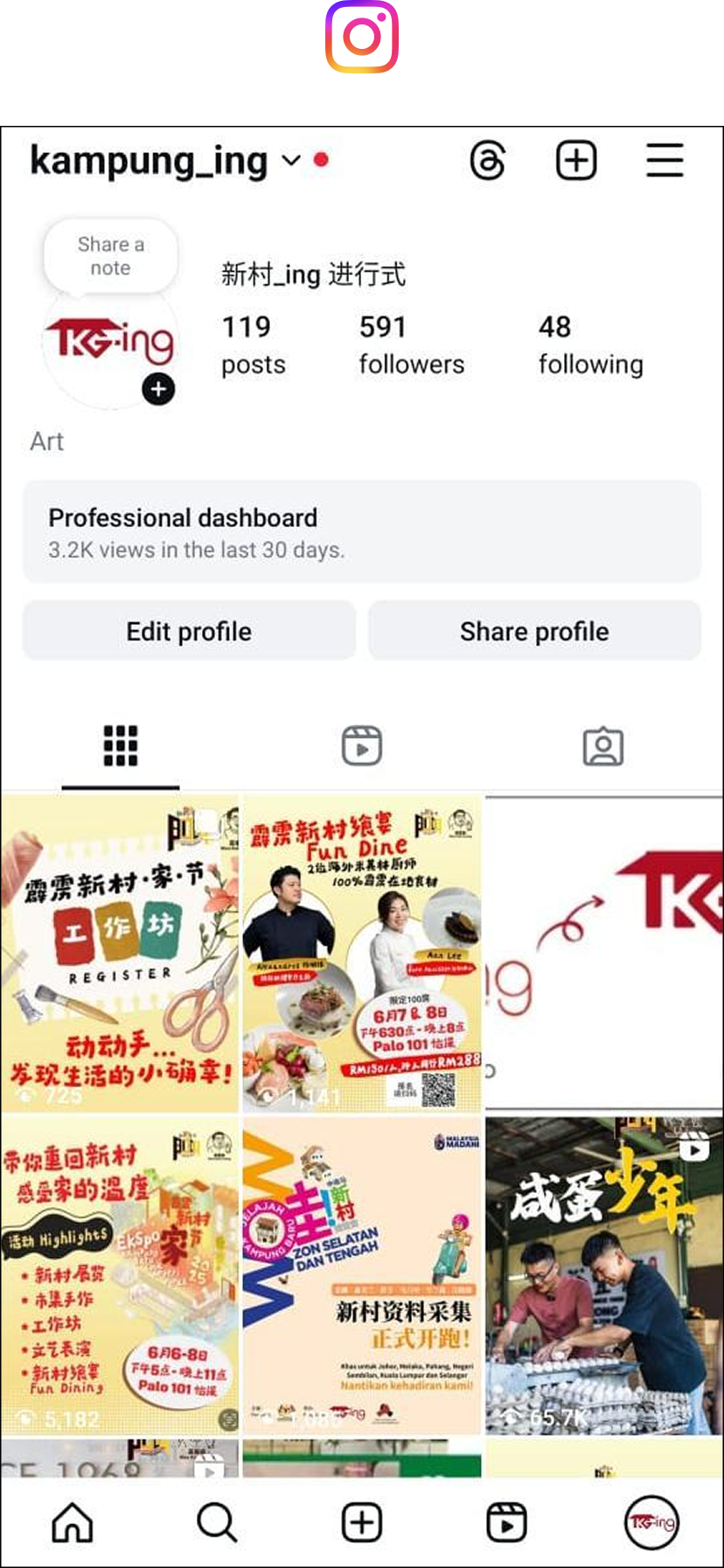The image size is (724, 1568).
Task: Expand the kampung_ing account switcher
Action: [290, 161]
